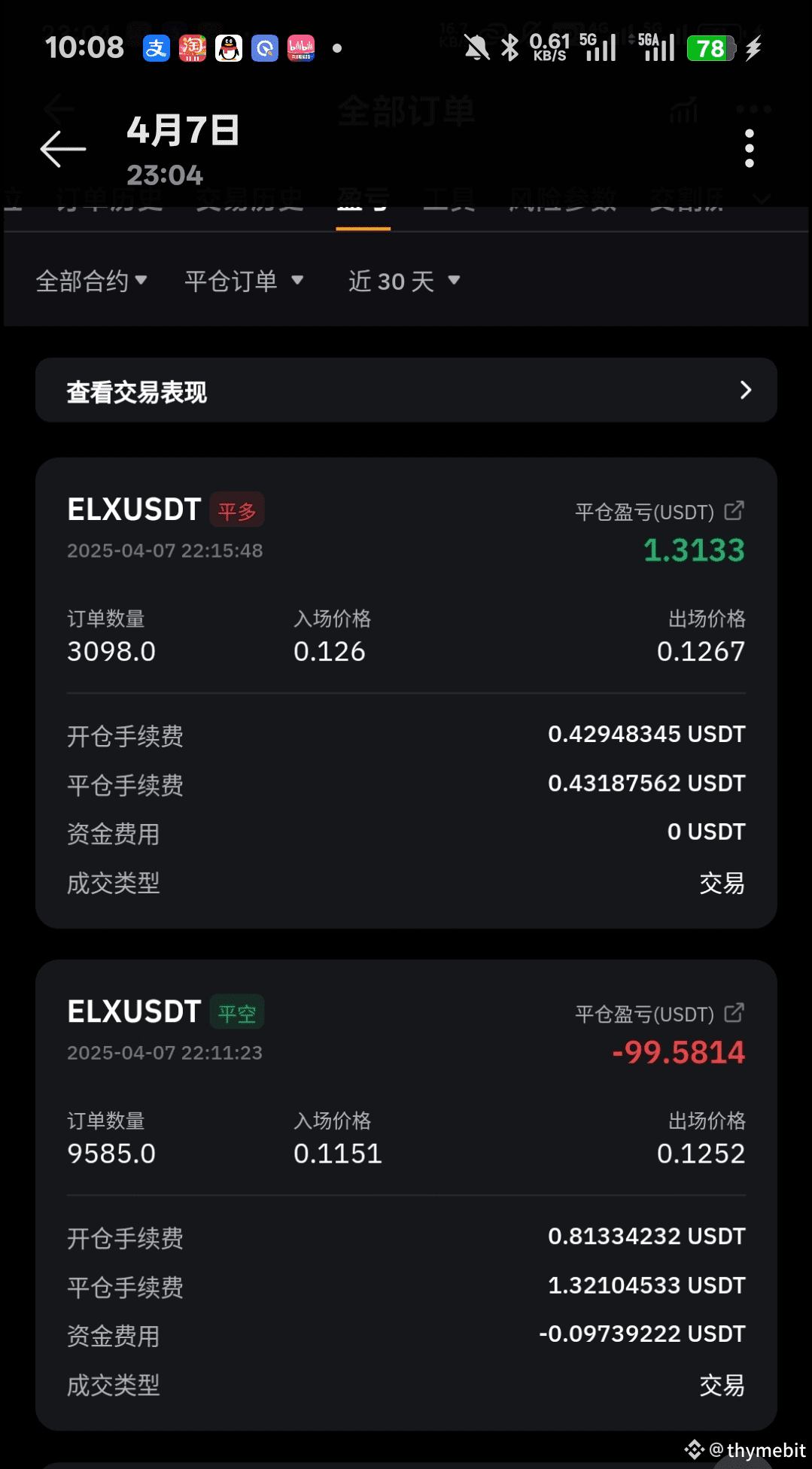Open the three-dot overflow menu
Image resolution: width=812 pixels, height=1469 pixels.
[749, 148]
